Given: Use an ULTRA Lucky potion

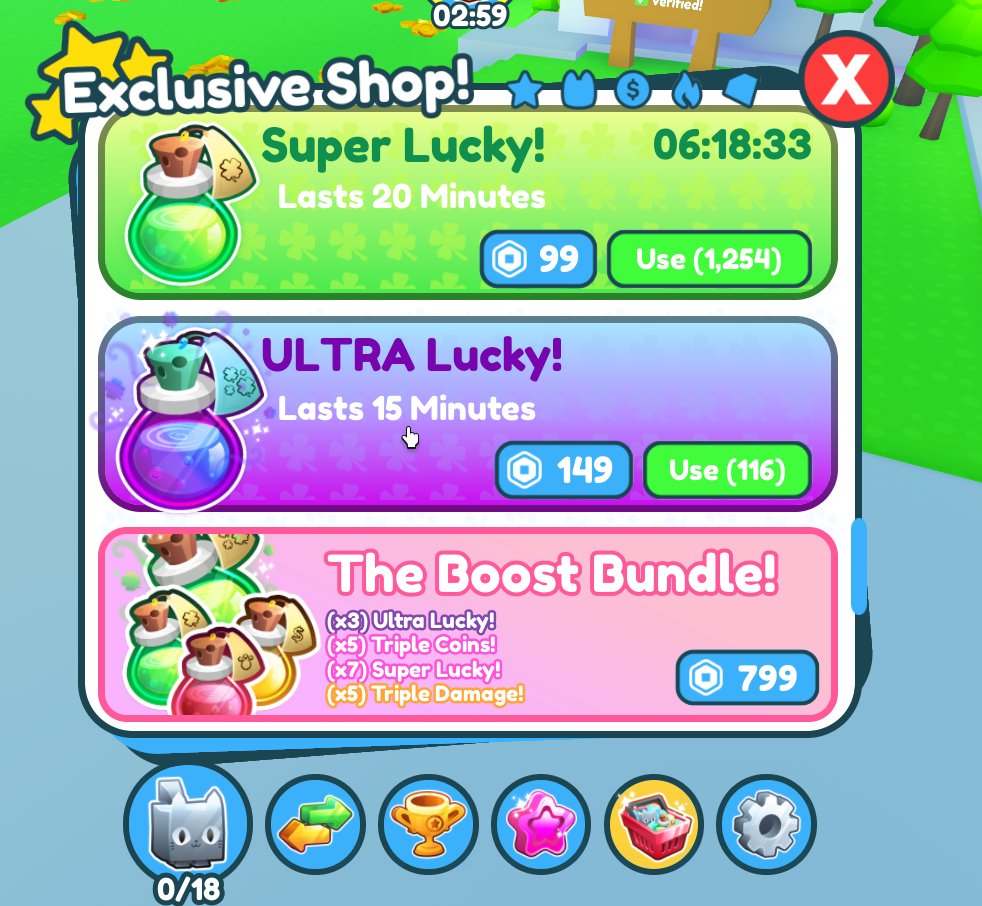Looking at the screenshot, I should click(x=726, y=470).
